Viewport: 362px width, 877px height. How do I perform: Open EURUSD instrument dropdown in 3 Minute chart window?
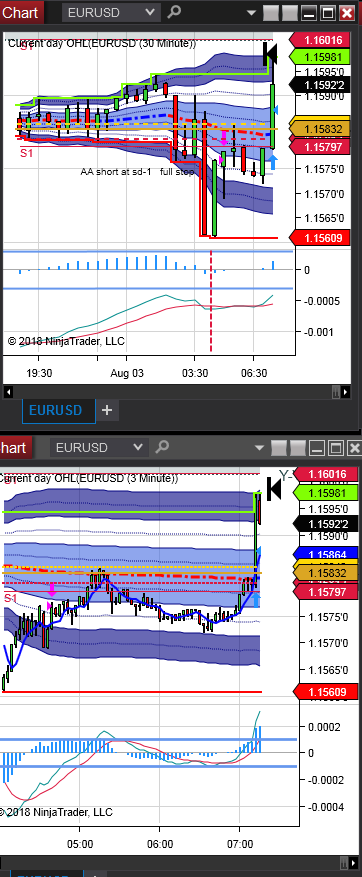(x=98, y=447)
